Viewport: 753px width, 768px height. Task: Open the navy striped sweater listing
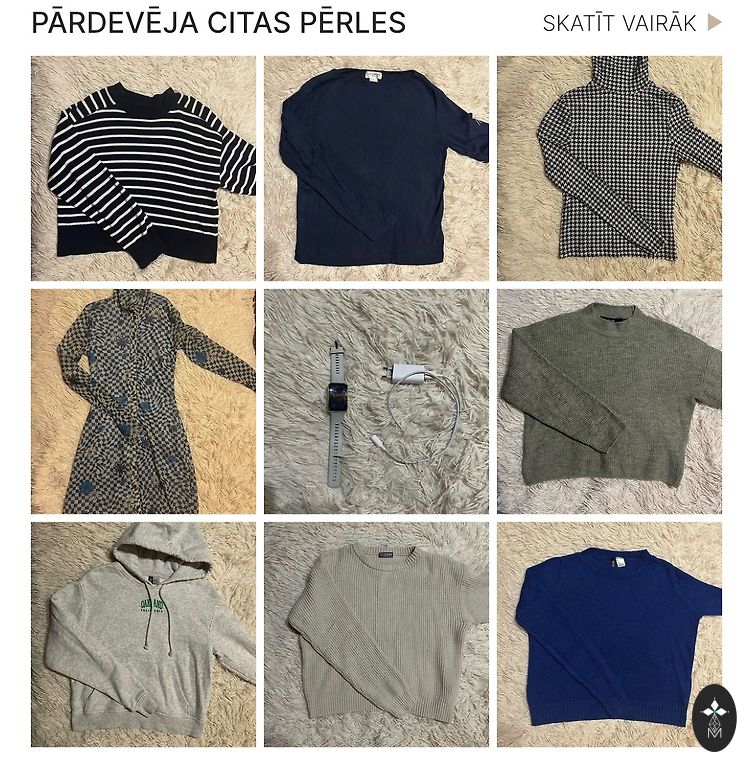pos(143,168)
